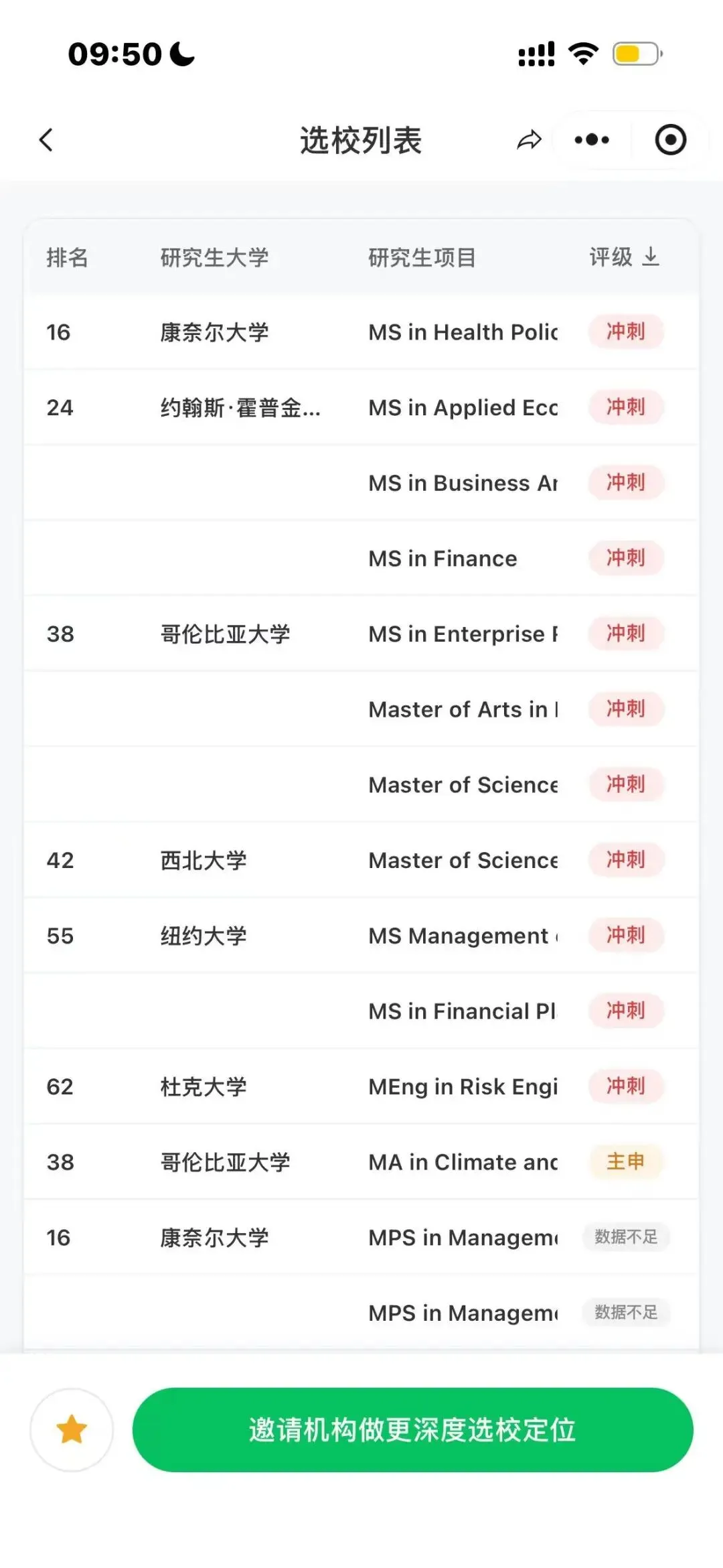Open the MA in Climate row rated 主申

[361, 1162]
